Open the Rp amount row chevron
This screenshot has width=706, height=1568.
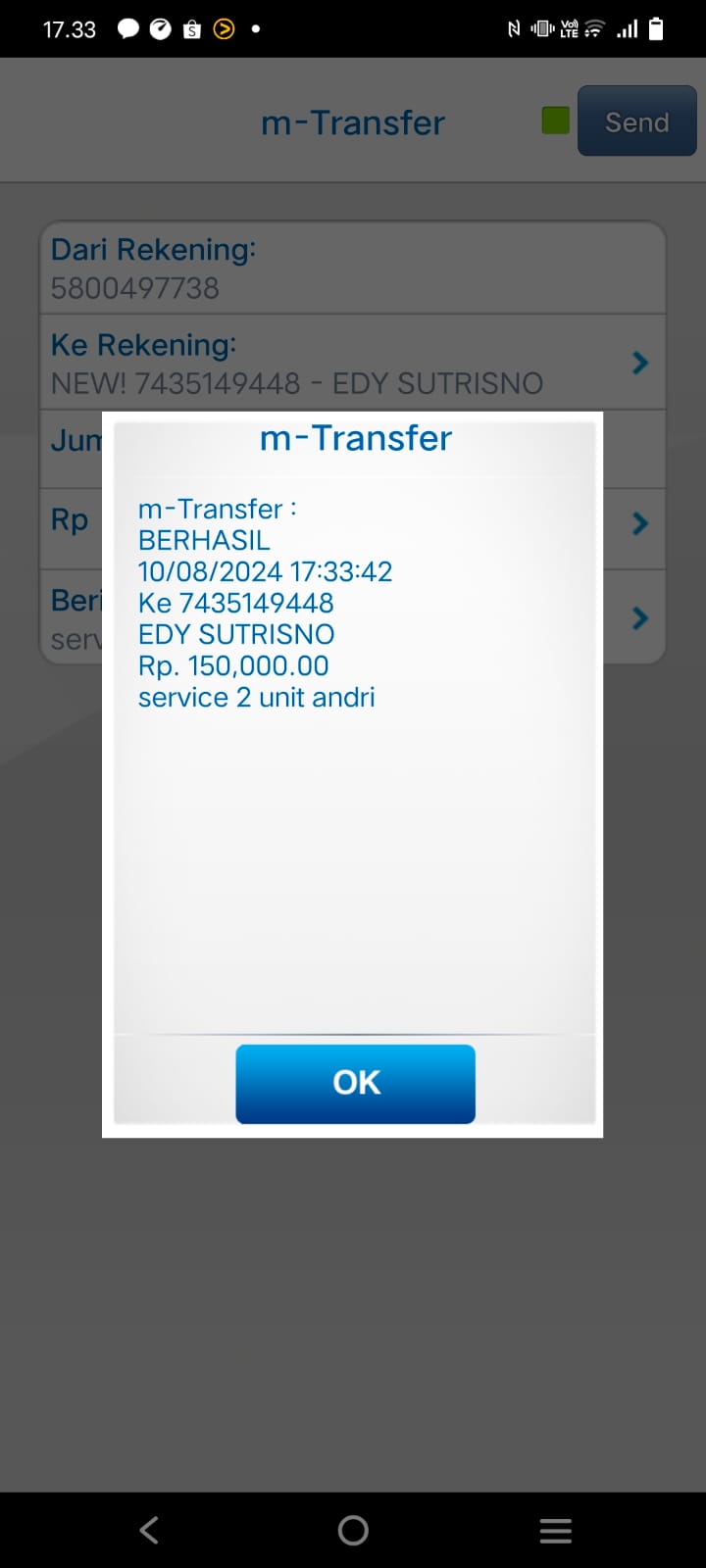coord(640,523)
